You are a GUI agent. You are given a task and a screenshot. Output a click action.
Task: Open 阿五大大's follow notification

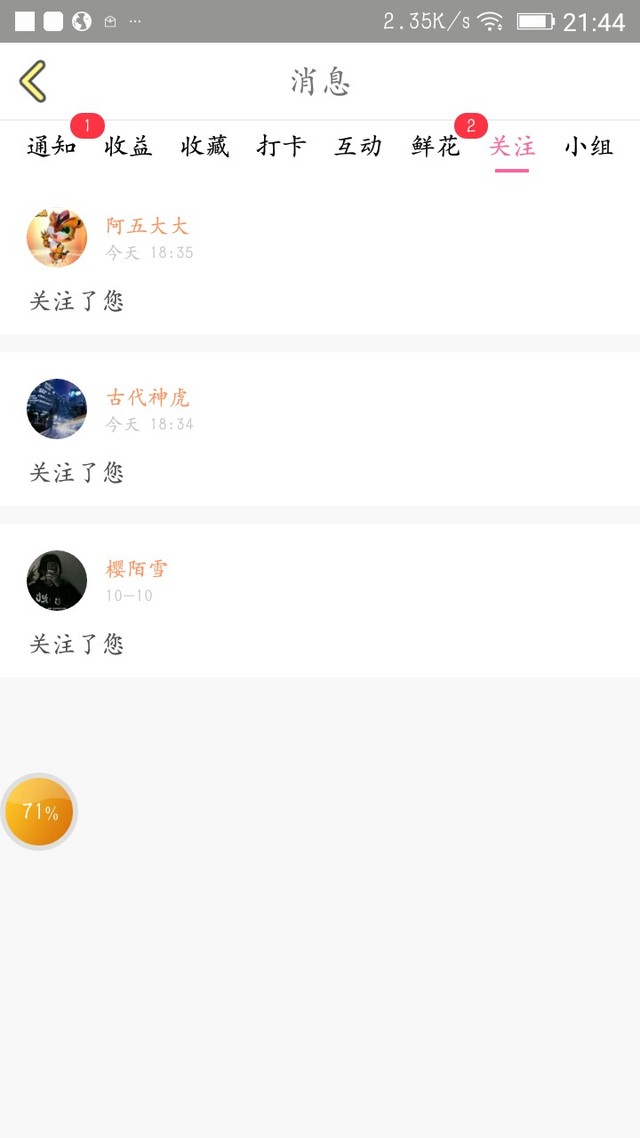tap(320, 262)
